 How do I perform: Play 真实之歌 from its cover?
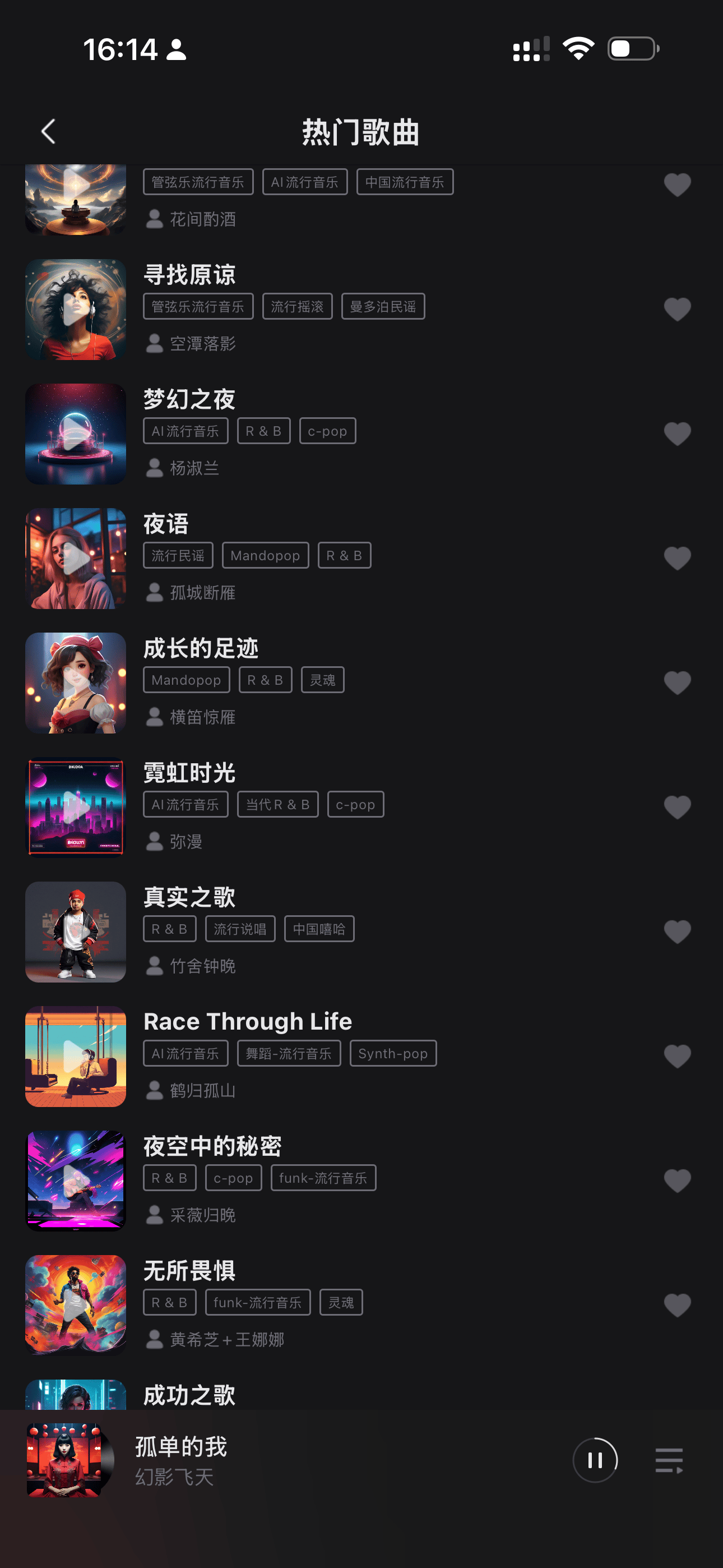[x=76, y=932]
